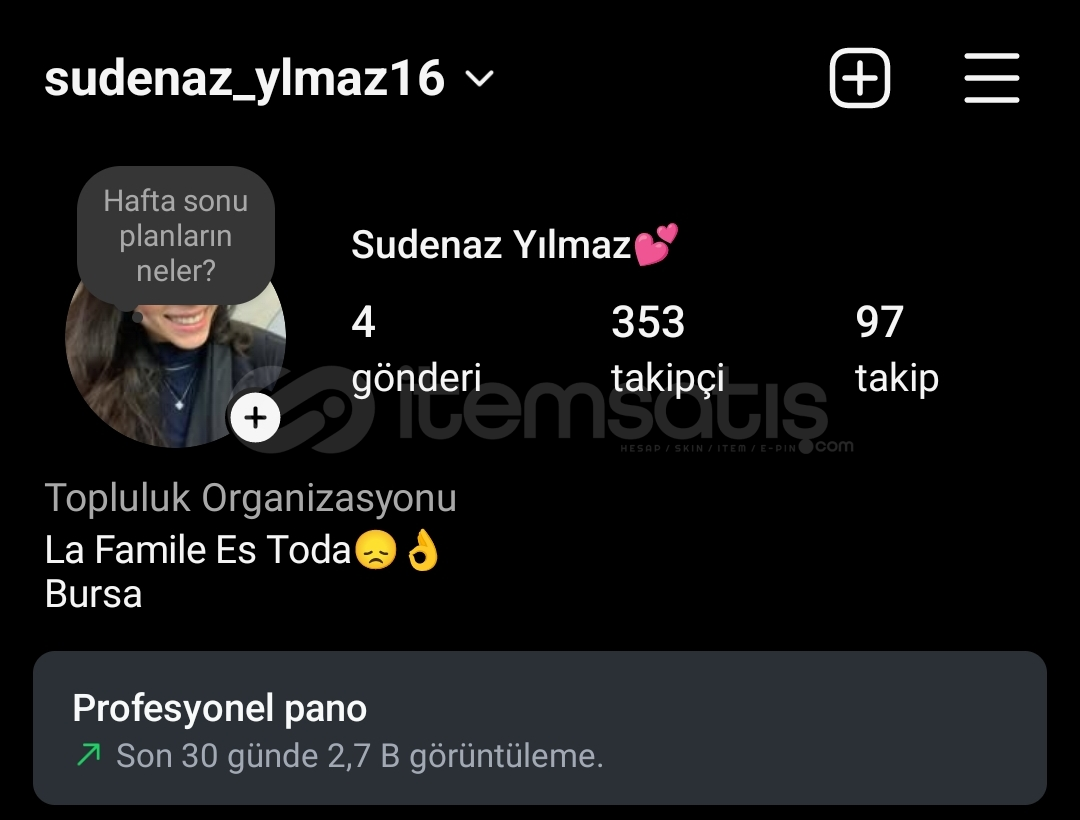Add a story via the profile picture plus
This screenshot has height=820, width=1080.
[x=256, y=417]
